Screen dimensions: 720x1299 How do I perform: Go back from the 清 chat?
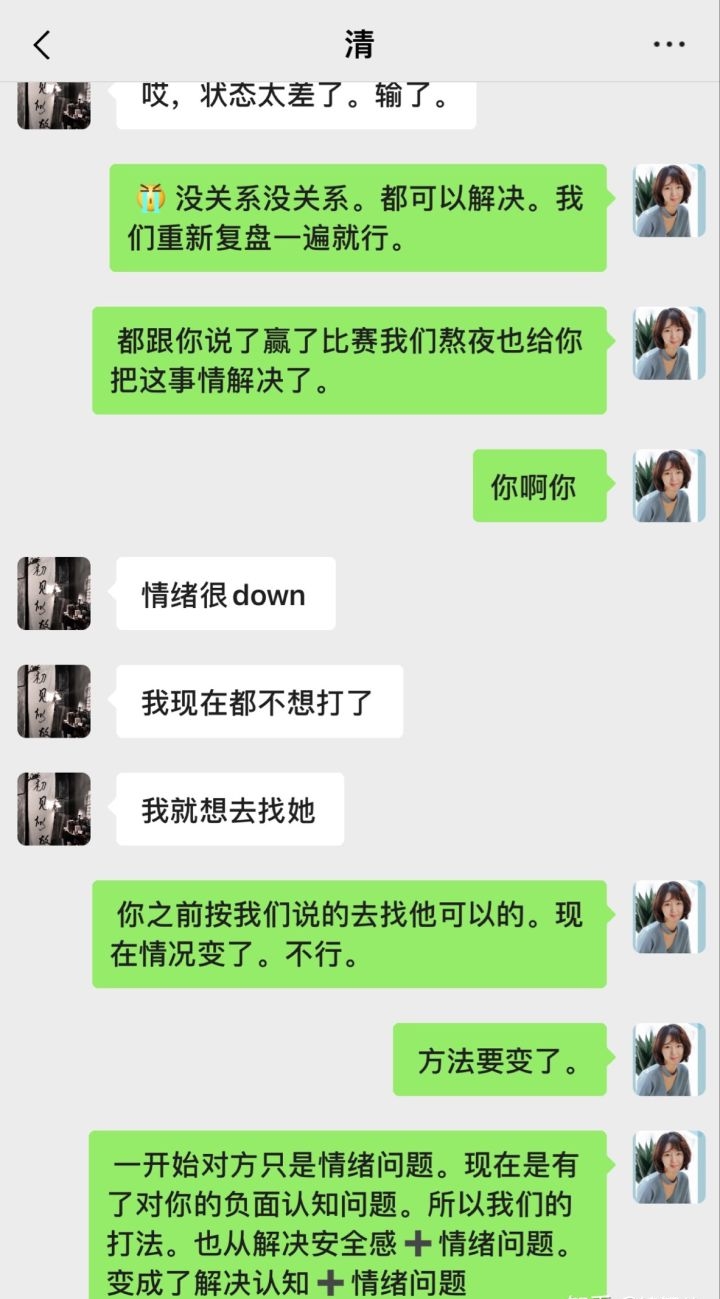tap(41, 45)
